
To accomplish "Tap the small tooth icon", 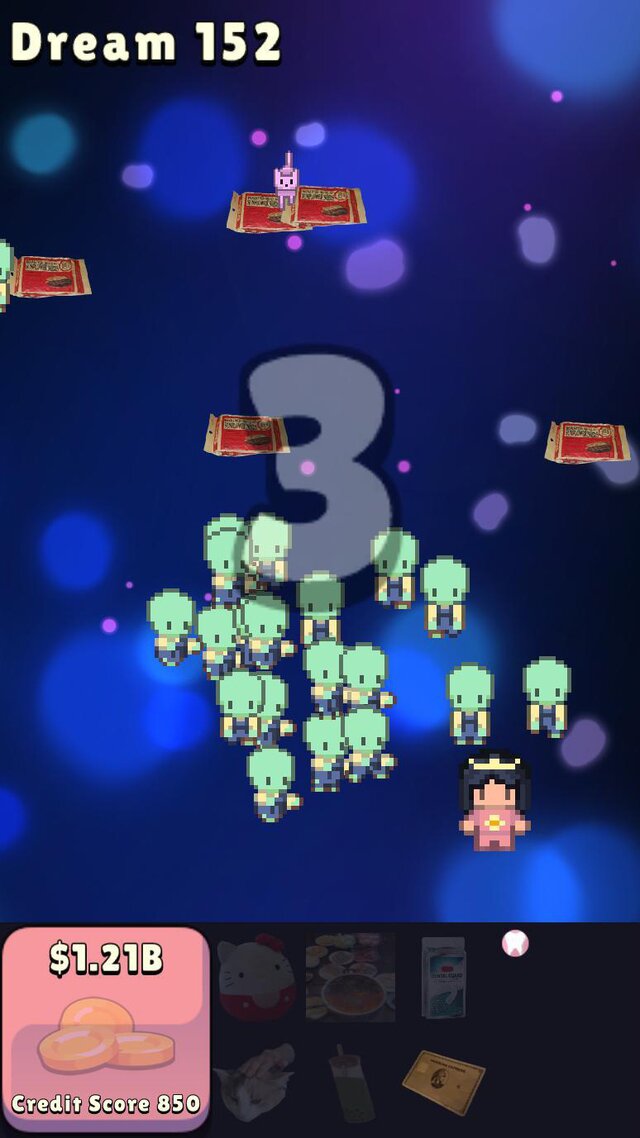I will (515, 943).
